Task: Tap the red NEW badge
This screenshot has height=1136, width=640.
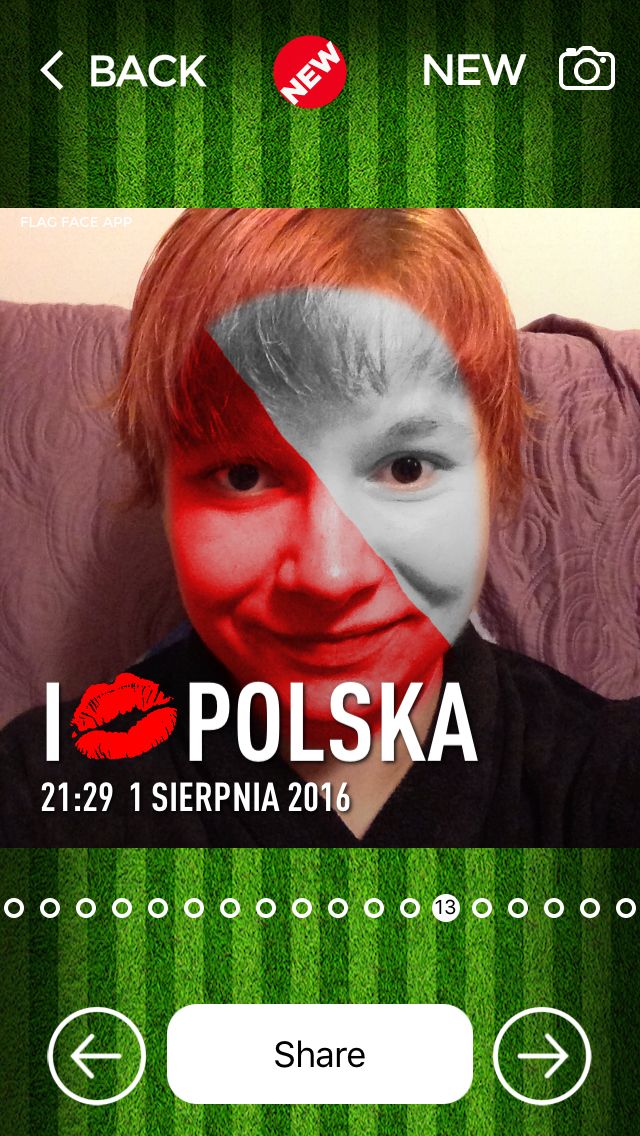Action: (309, 72)
